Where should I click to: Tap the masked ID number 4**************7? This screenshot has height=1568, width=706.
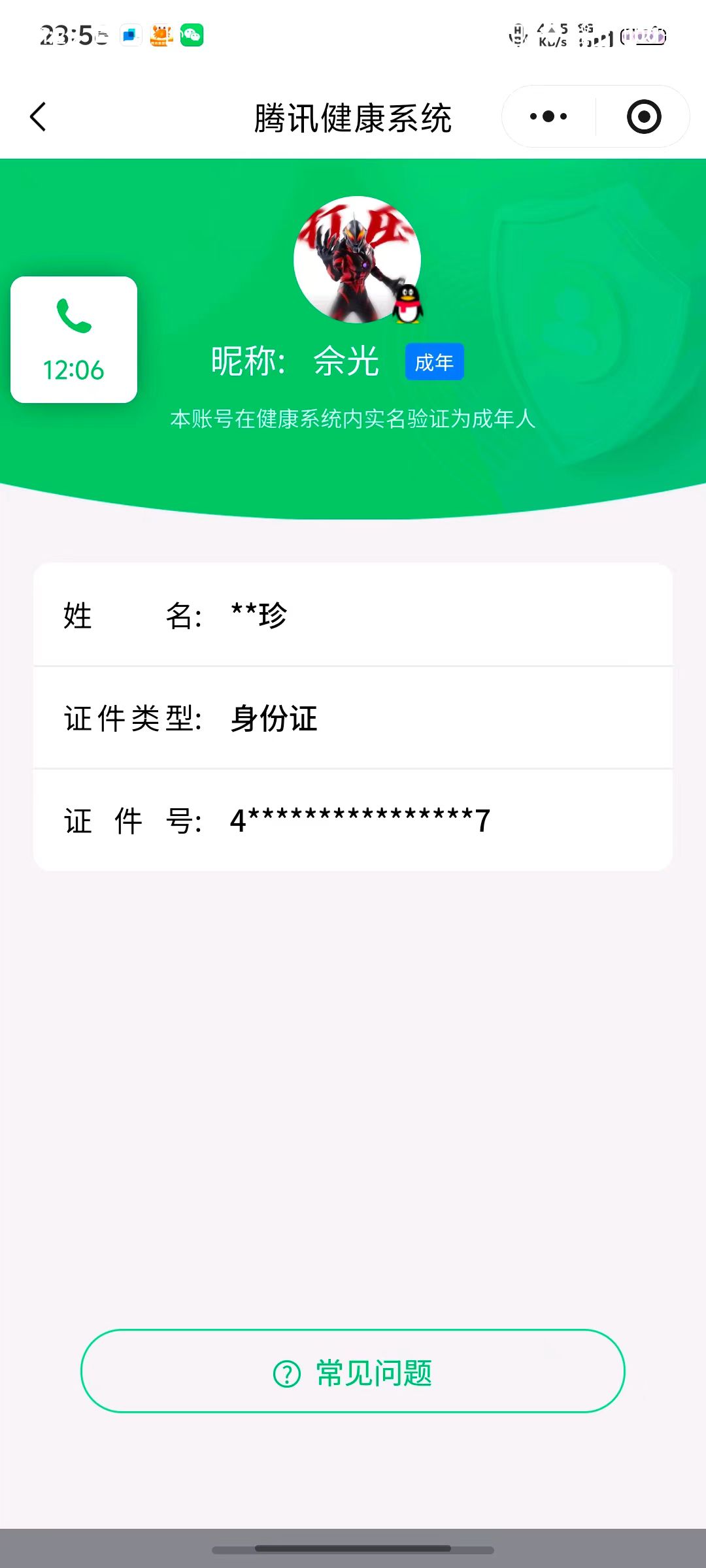pos(359,819)
